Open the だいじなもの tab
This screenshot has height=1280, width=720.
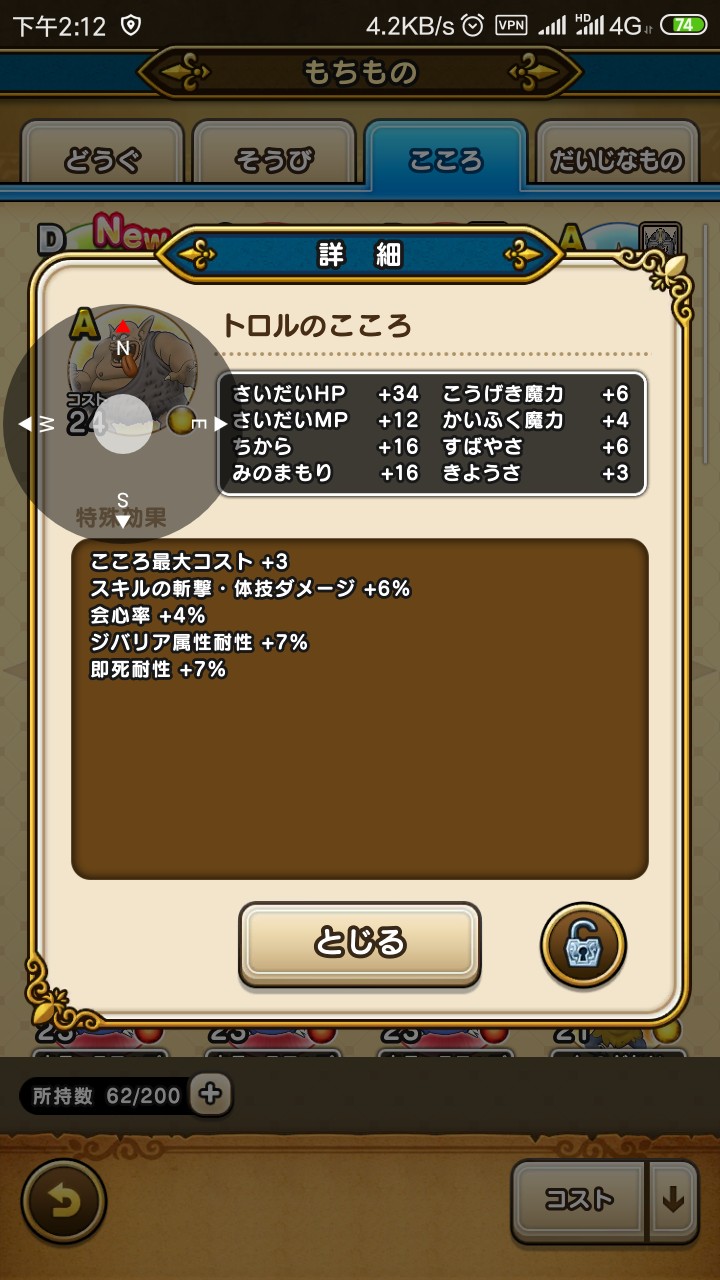click(x=617, y=159)
